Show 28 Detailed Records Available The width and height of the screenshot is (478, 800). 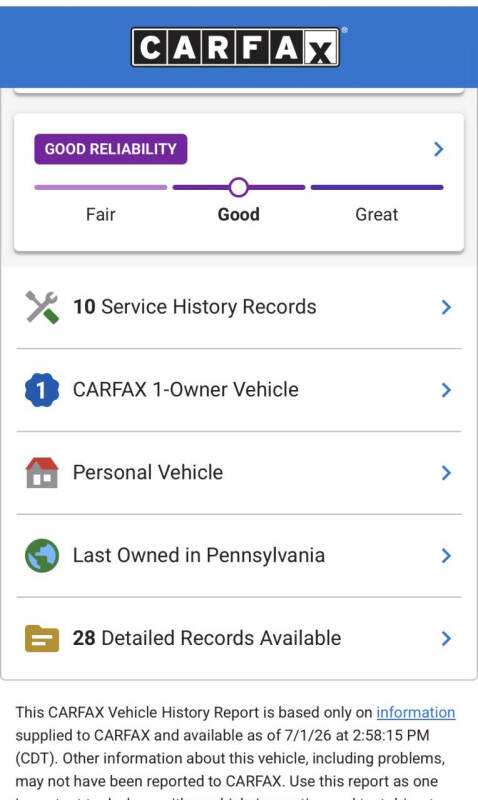click(239, 638)
